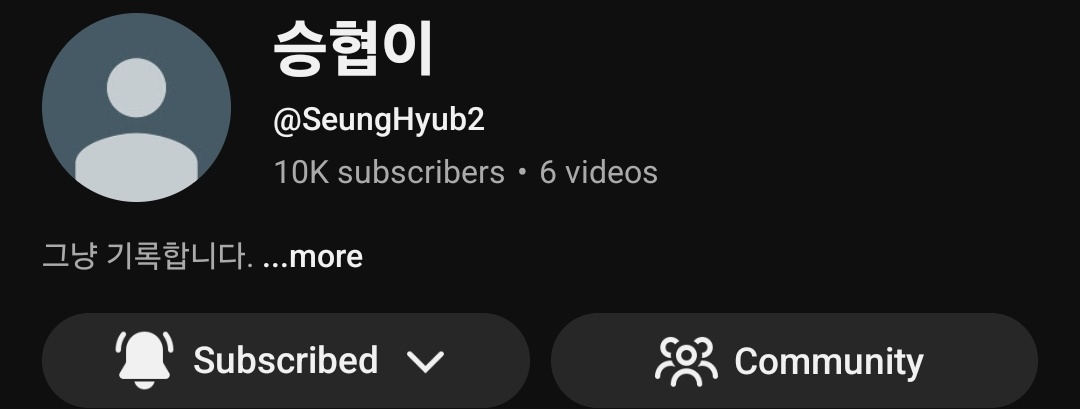Open the channel's Community page
This screenshot has height=409, width=1080.
click(793, 360)
